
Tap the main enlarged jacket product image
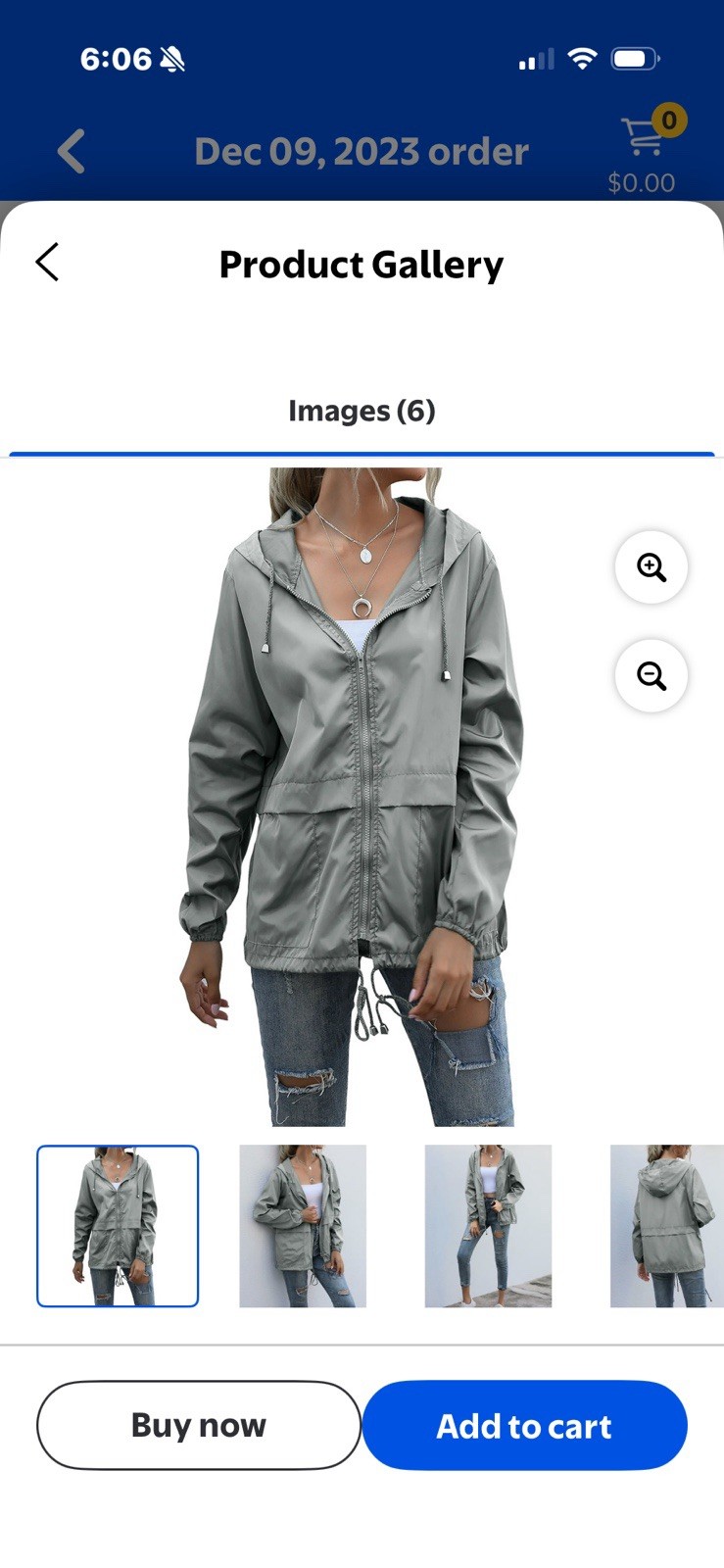pos(362,794)
